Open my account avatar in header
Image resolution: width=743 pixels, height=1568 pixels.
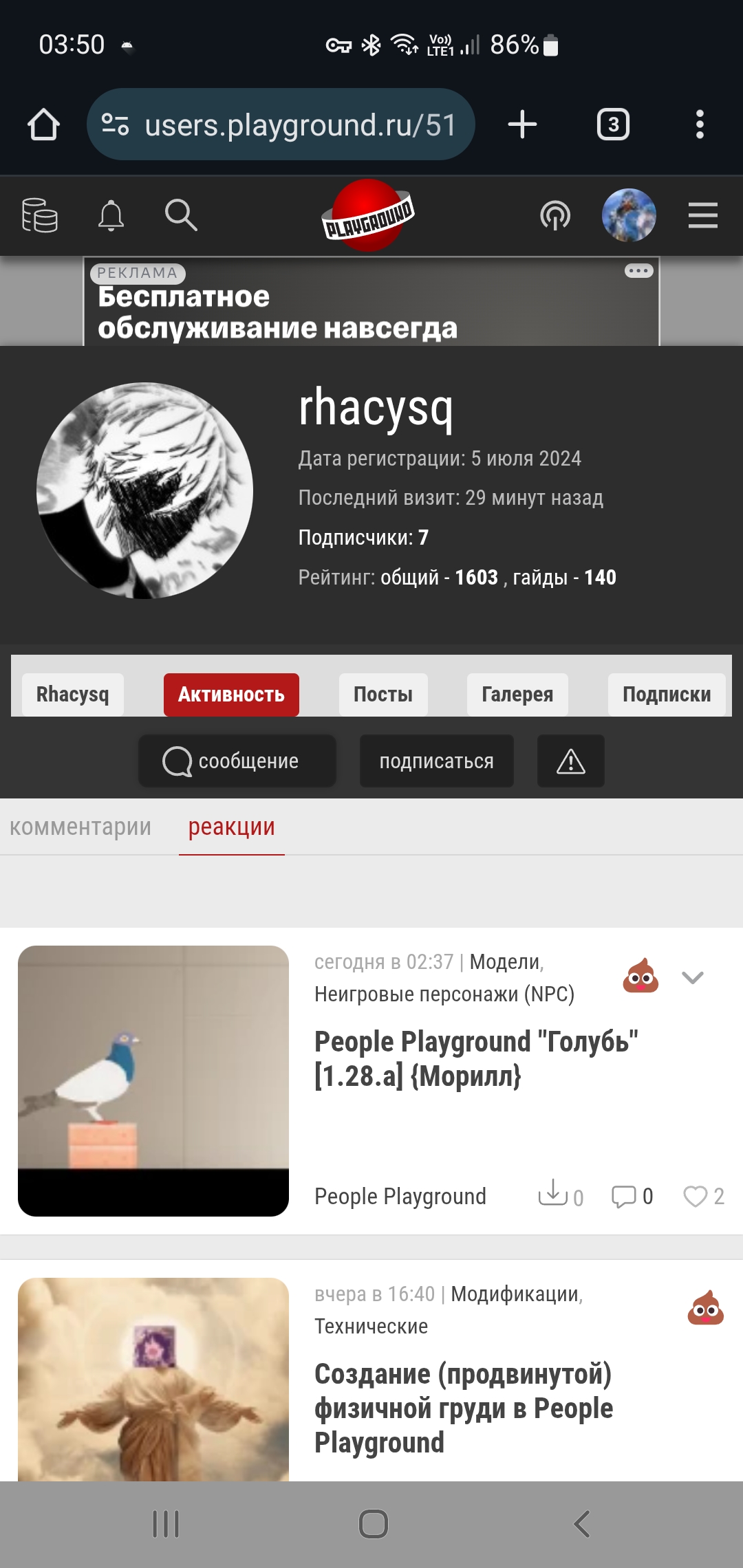coord(629,215)
